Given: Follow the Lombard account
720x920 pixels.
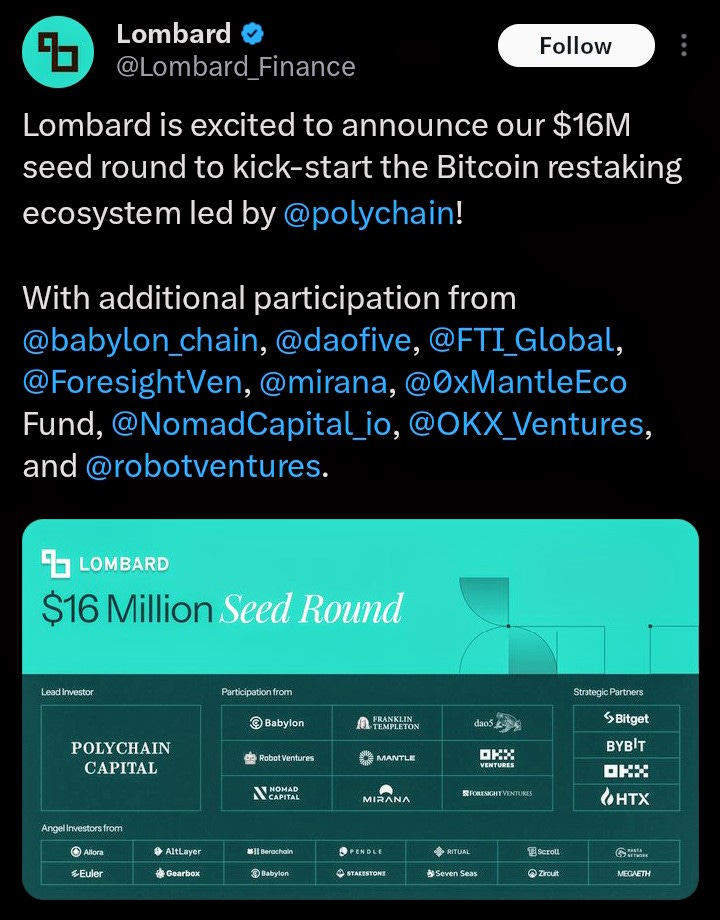Looking at the screenshot, I should click(576, 46).
